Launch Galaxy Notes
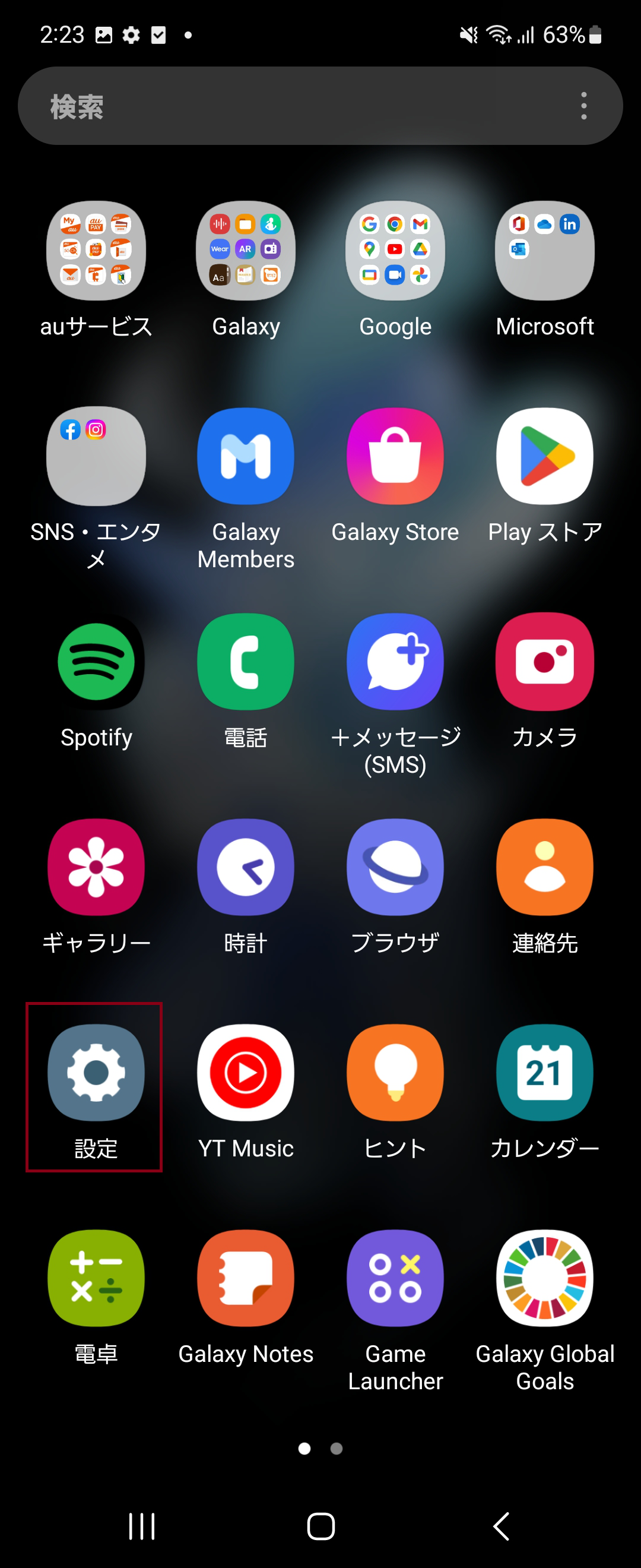Image resolution: width=641 pixels, height=1568 pixels. [x=245, y=1278]
